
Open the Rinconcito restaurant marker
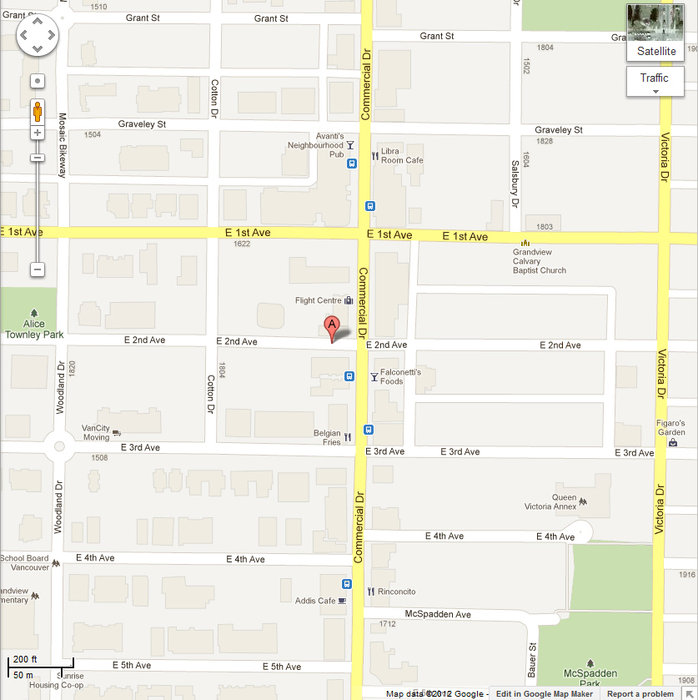coord(371,591)
